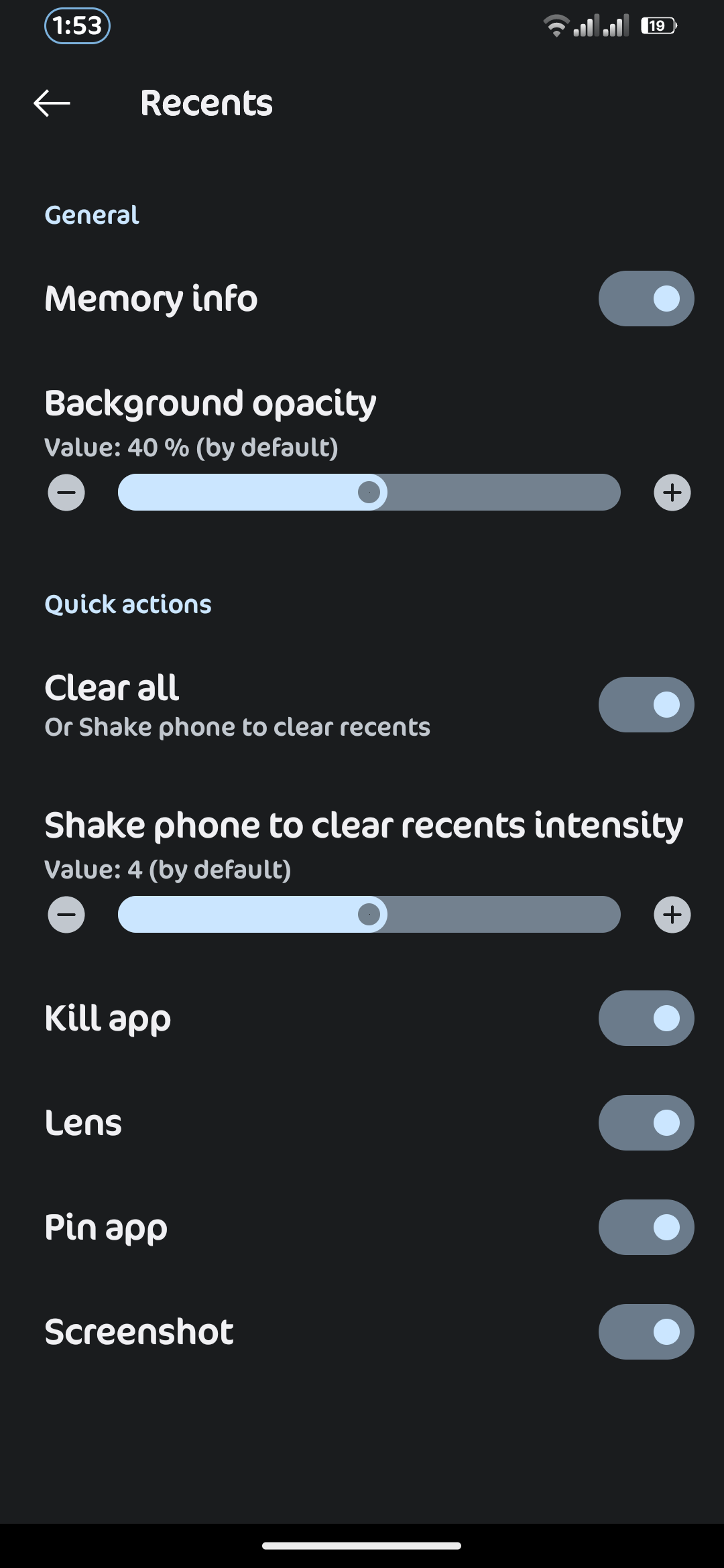The image size is (724, 1568).
Task: Turn off the Memory info switch
Action: click(x=646, y=298)
